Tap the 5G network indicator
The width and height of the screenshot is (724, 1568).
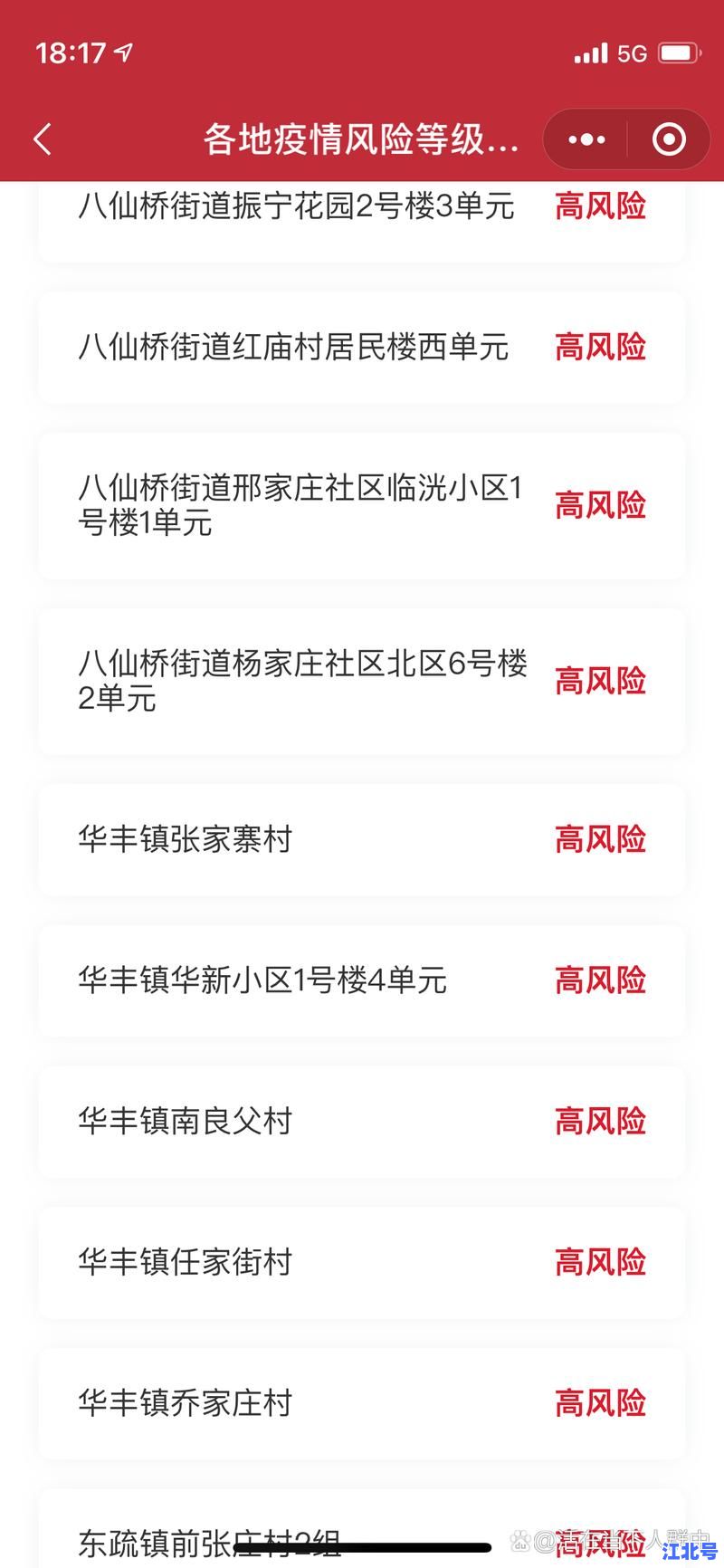(x=633, y=54)
